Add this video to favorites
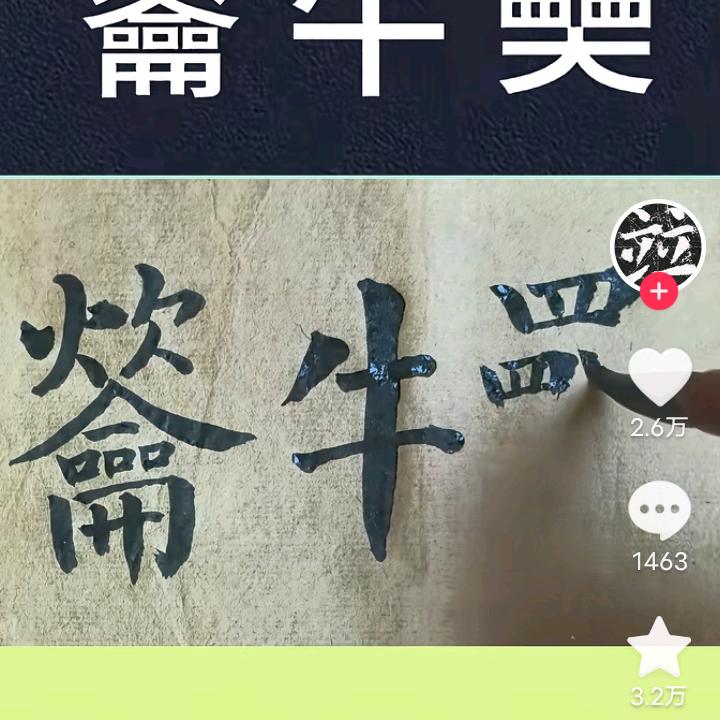 (x=659, y=647)
